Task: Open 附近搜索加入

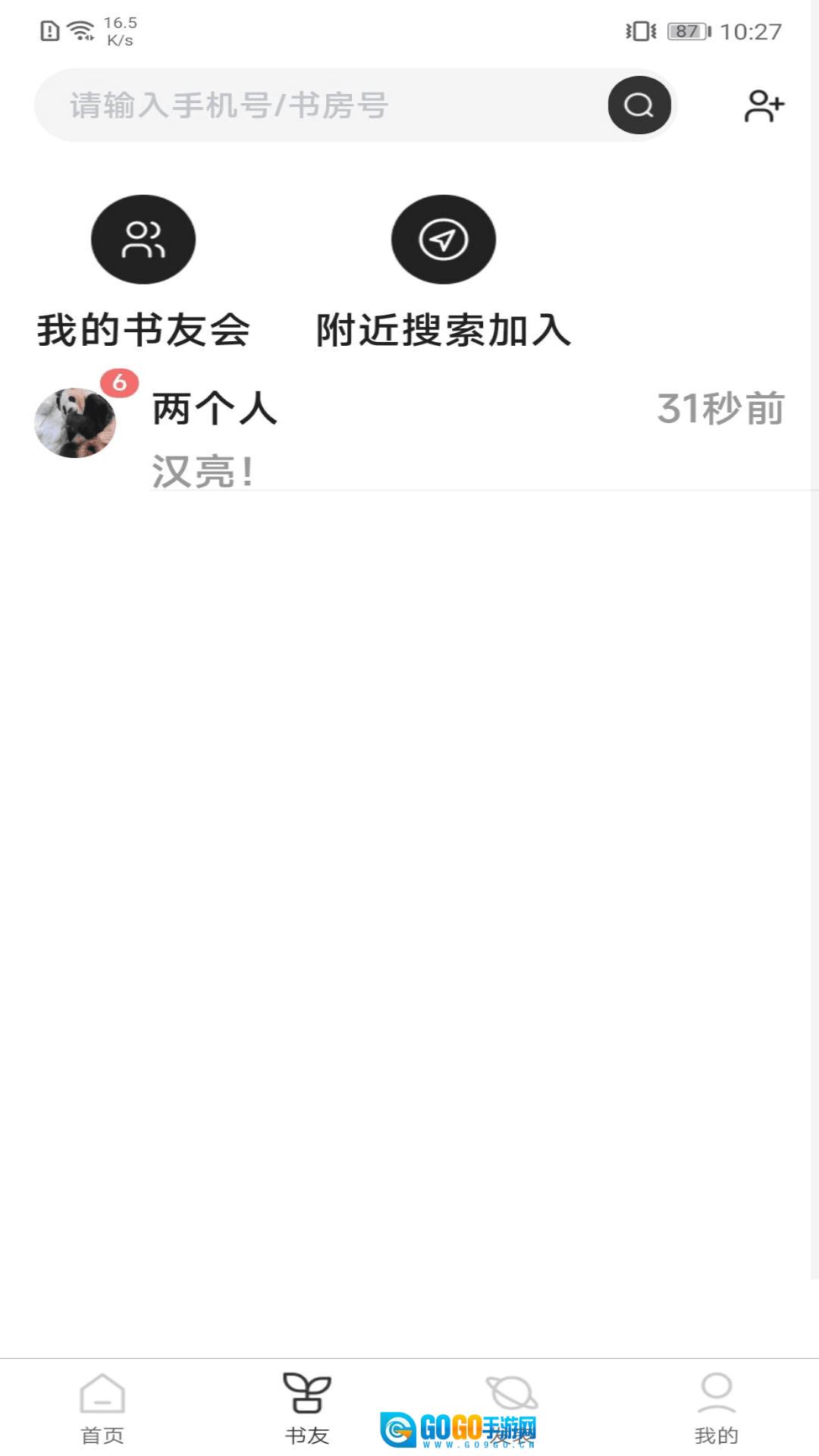Action: [x=444, y=271]
